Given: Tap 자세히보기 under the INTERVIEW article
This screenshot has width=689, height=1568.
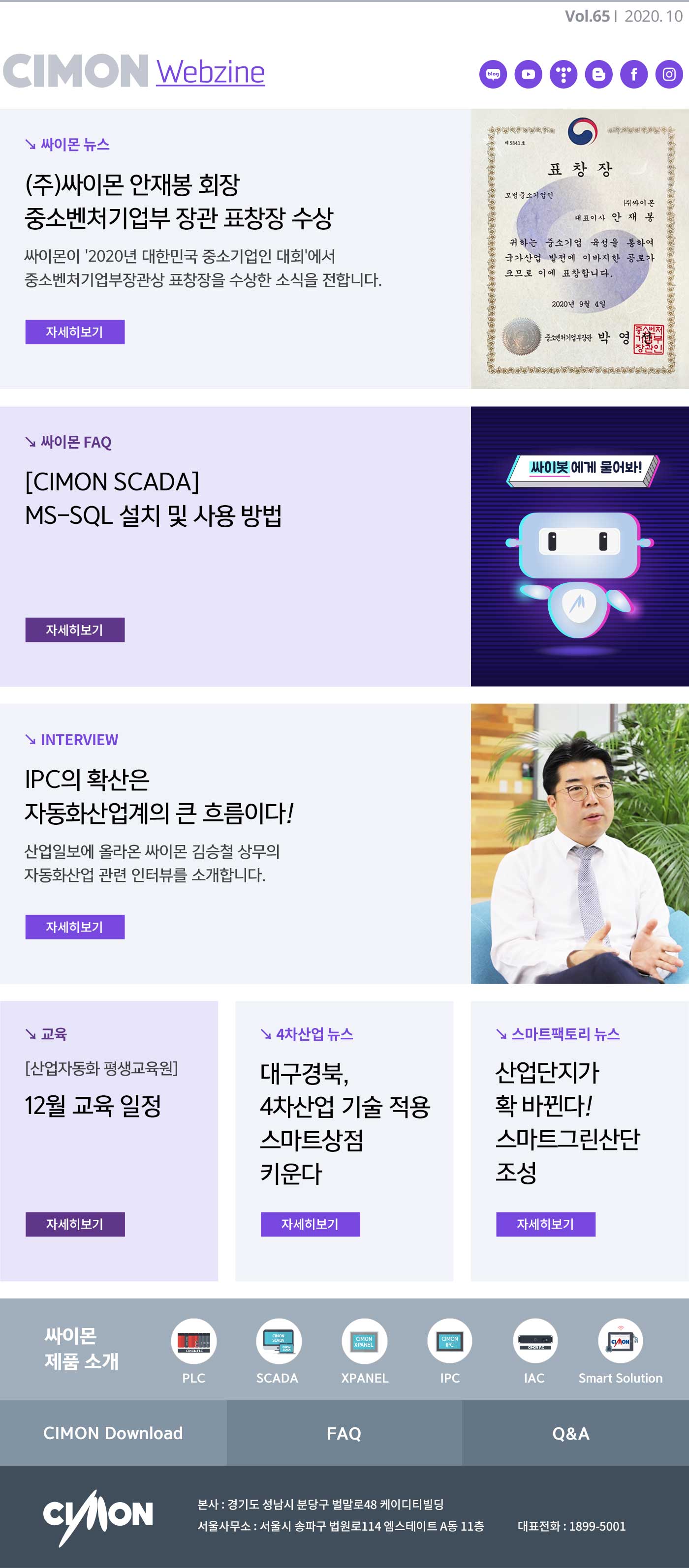Looking at the screenshot, I should (x=75, y=927).
